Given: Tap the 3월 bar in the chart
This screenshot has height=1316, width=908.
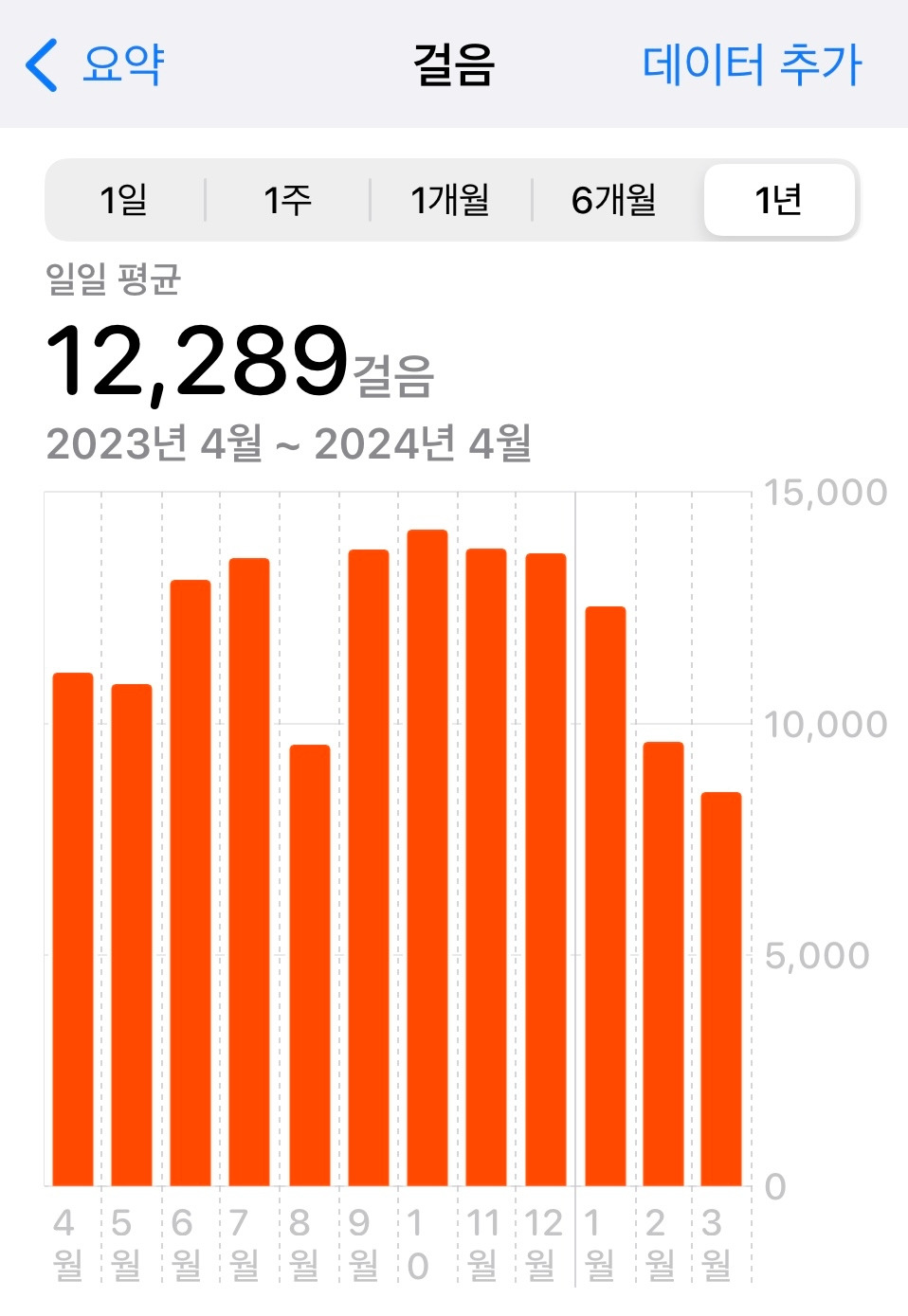Looking at the screenshot, I should (x=721, y=989).
